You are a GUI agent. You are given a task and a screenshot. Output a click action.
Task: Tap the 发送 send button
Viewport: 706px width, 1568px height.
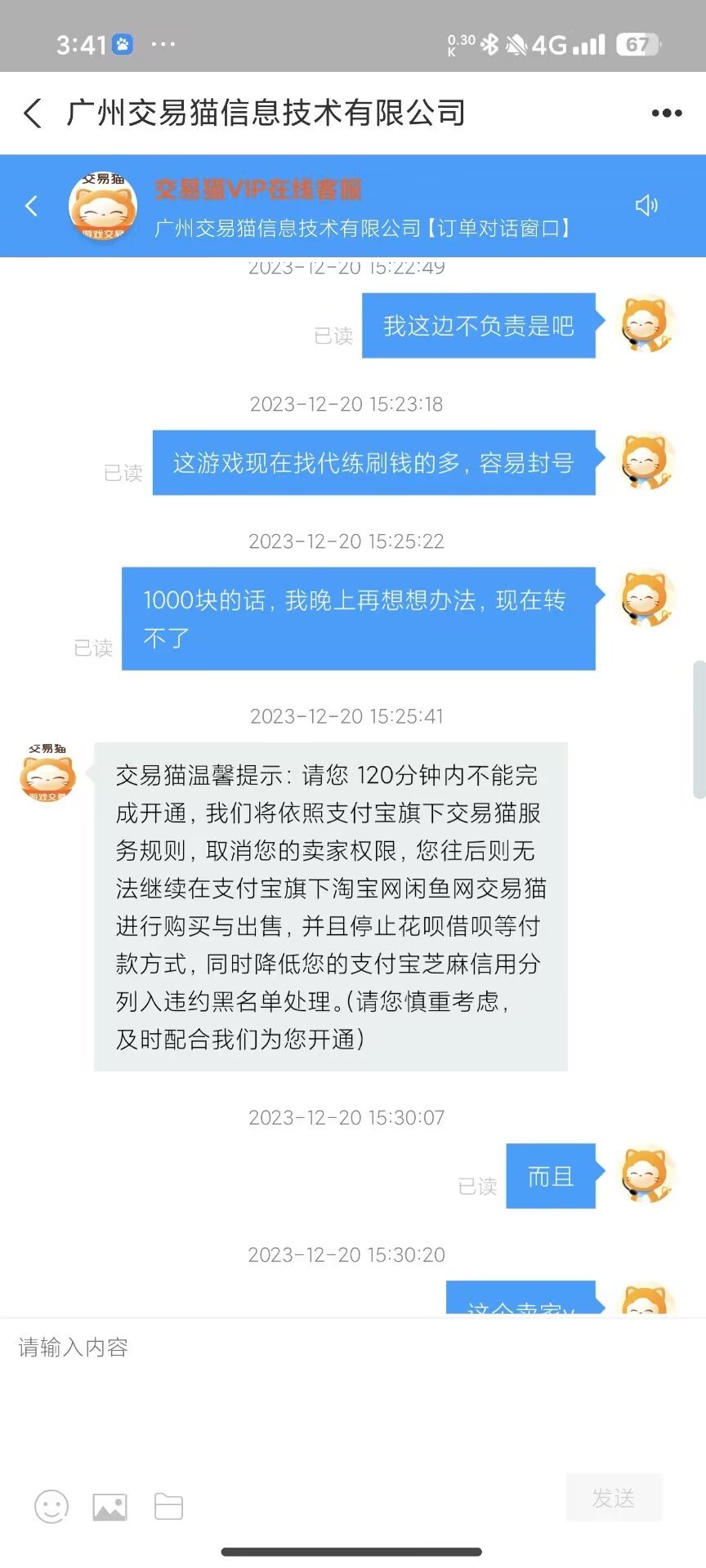pos(614,1498)
